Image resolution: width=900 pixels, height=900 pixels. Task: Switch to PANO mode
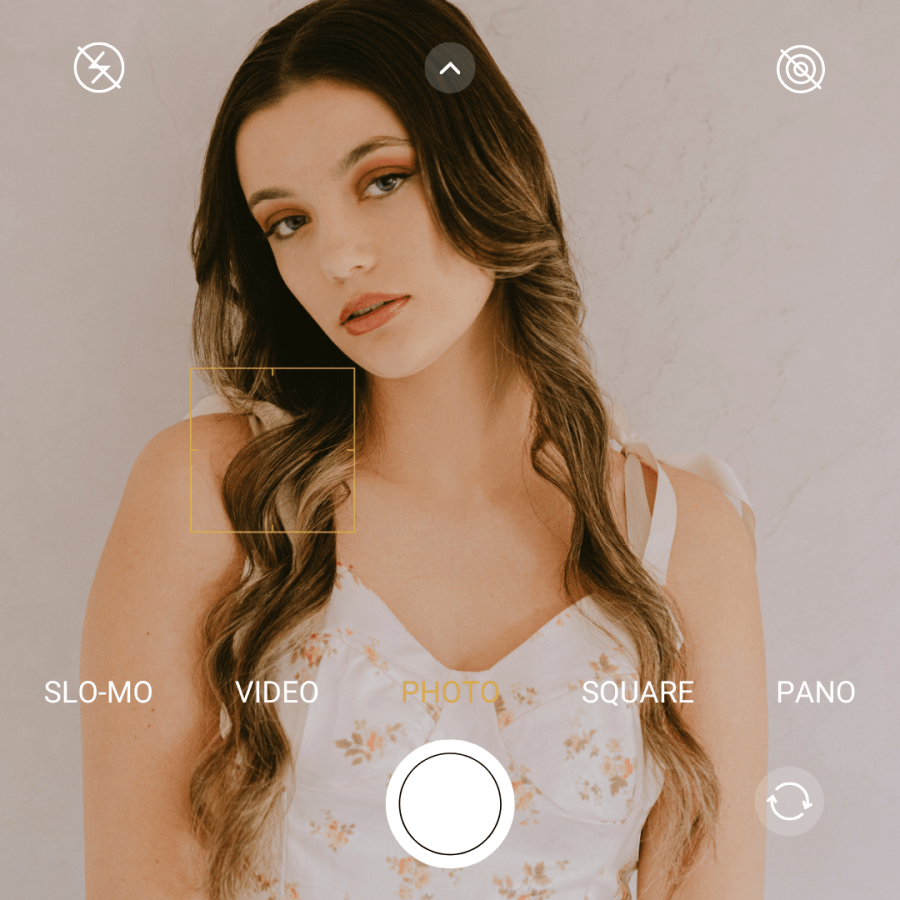816,692
